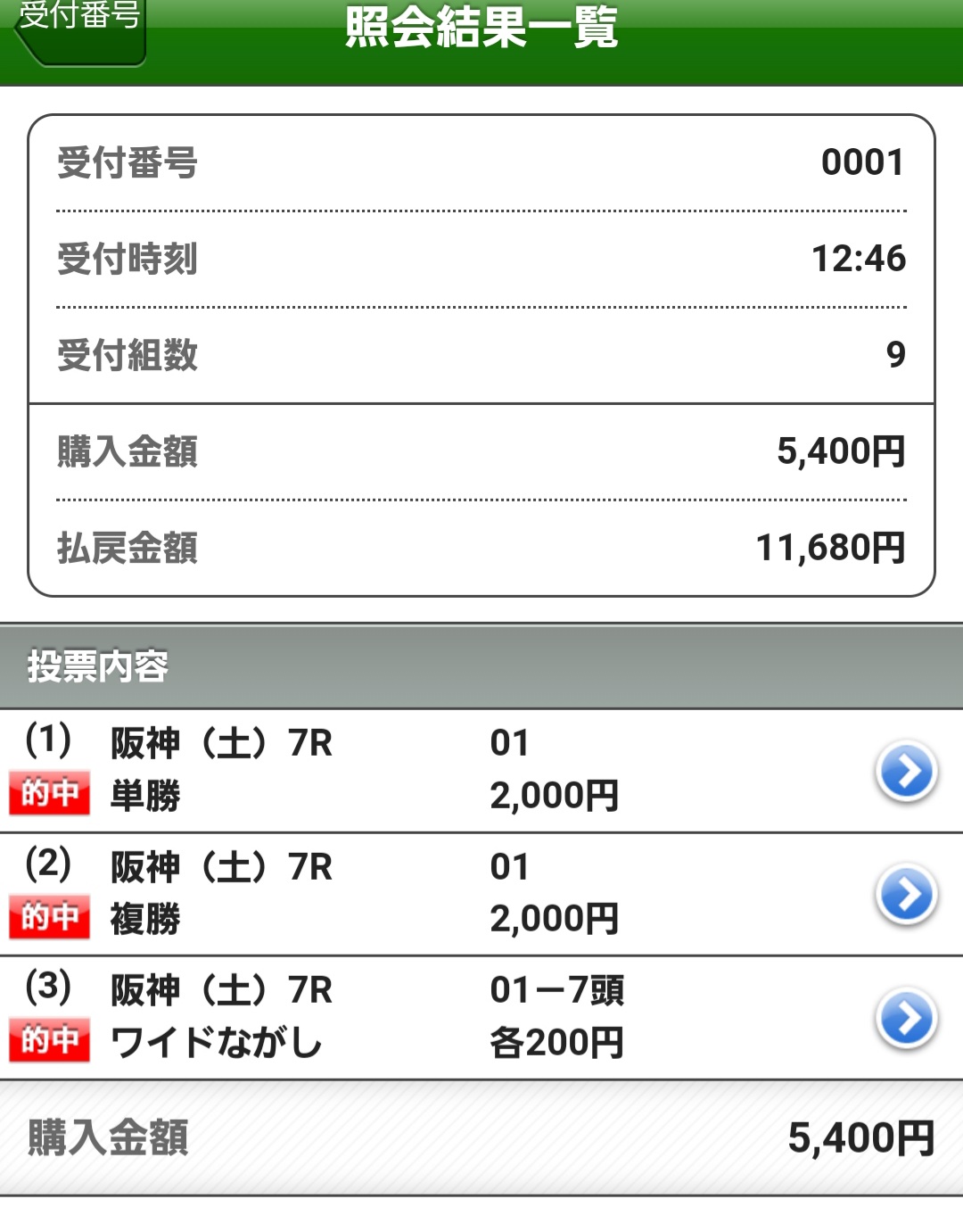Go back to 受付番号 list
This screenshot has width=963, height=1232.
click(80, 27)
